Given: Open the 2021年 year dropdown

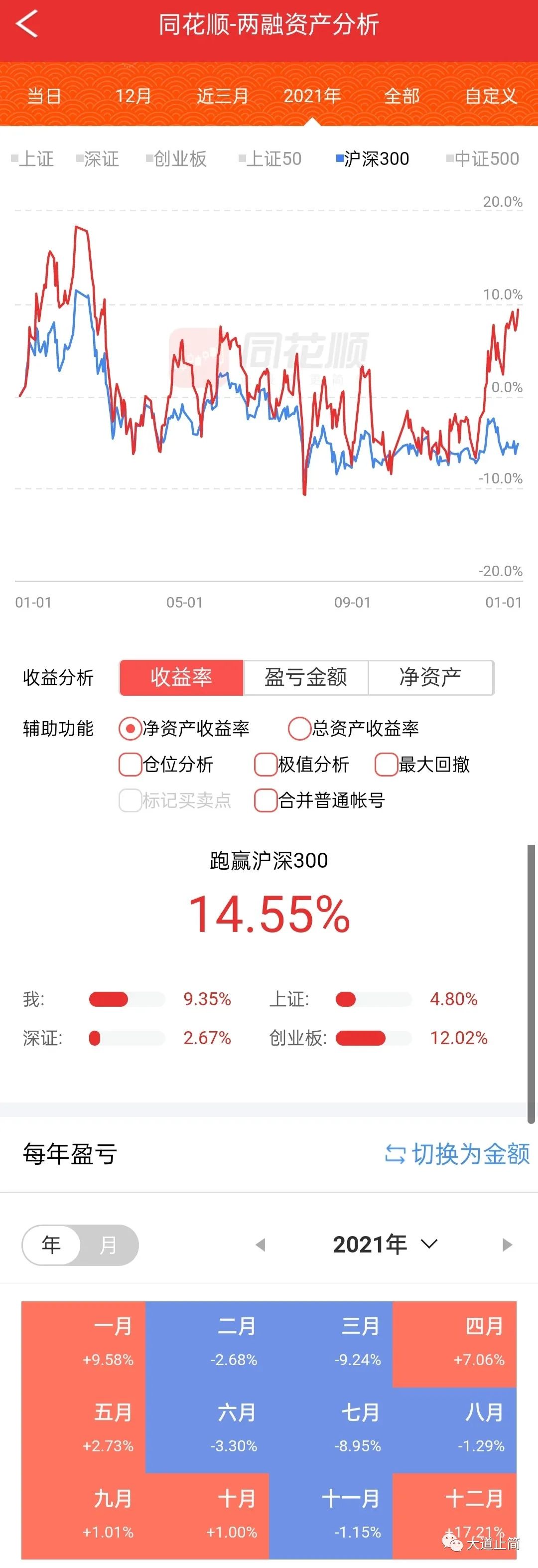Looking at the screenshot, I should pyautogui.click(x=385, y=1244).
